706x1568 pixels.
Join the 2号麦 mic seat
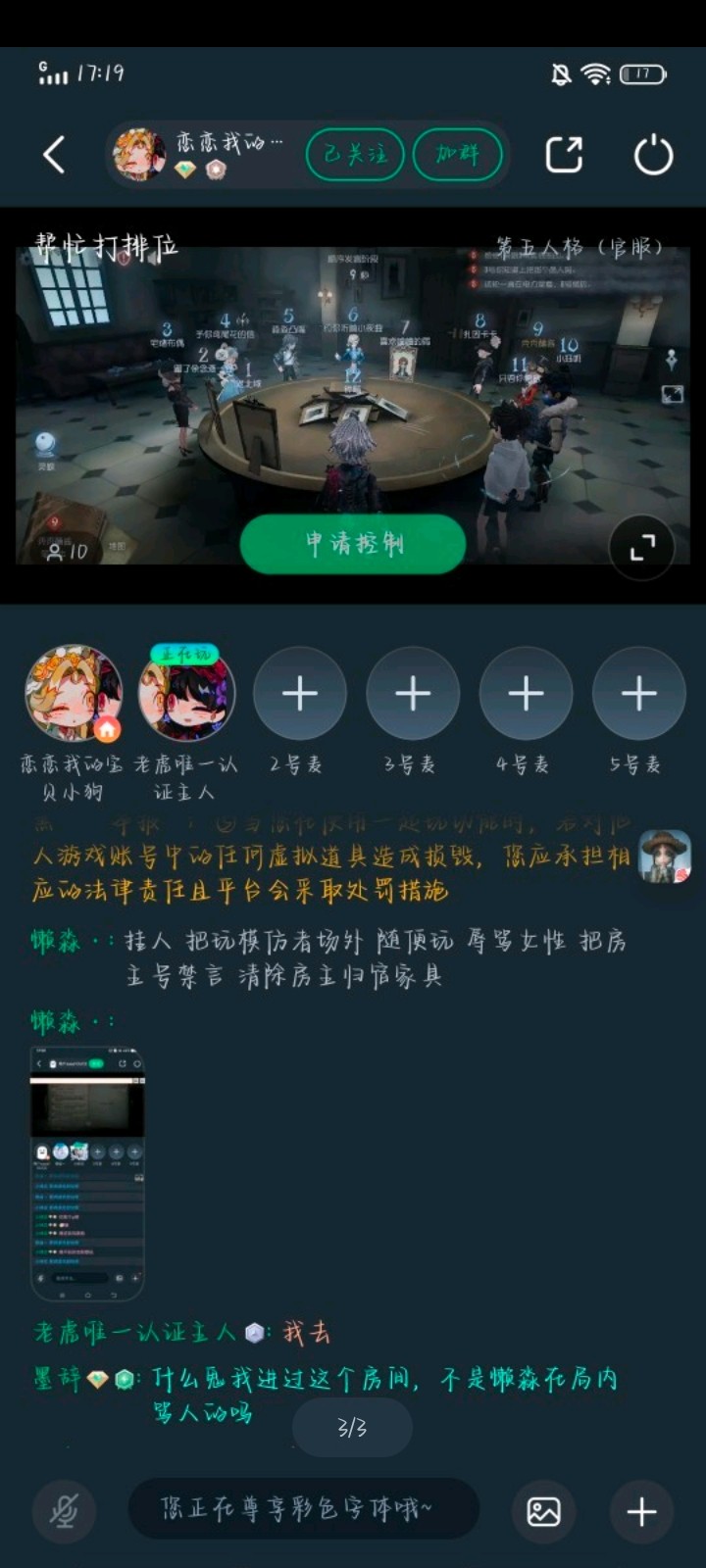(x=299, y=694)
